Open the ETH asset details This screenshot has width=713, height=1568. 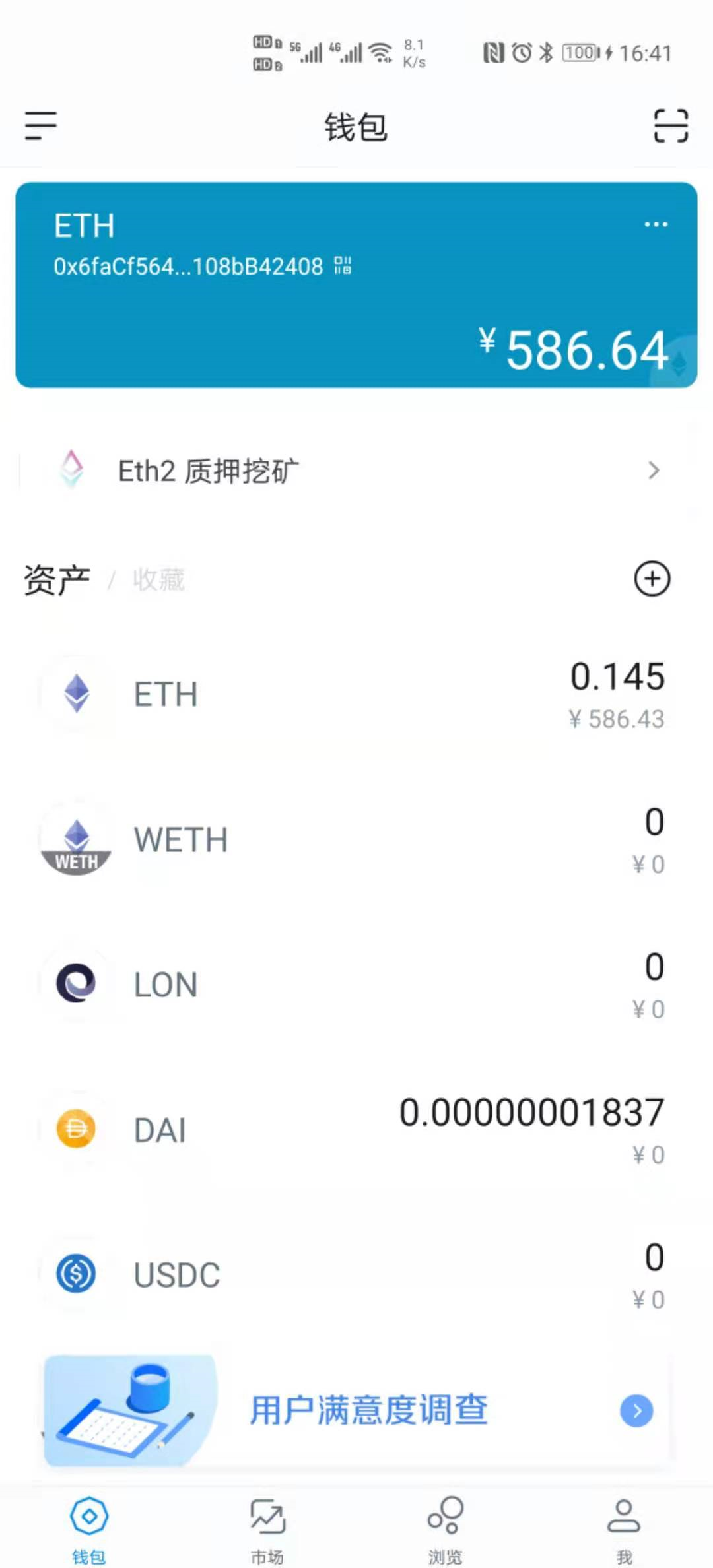point(356,694)
